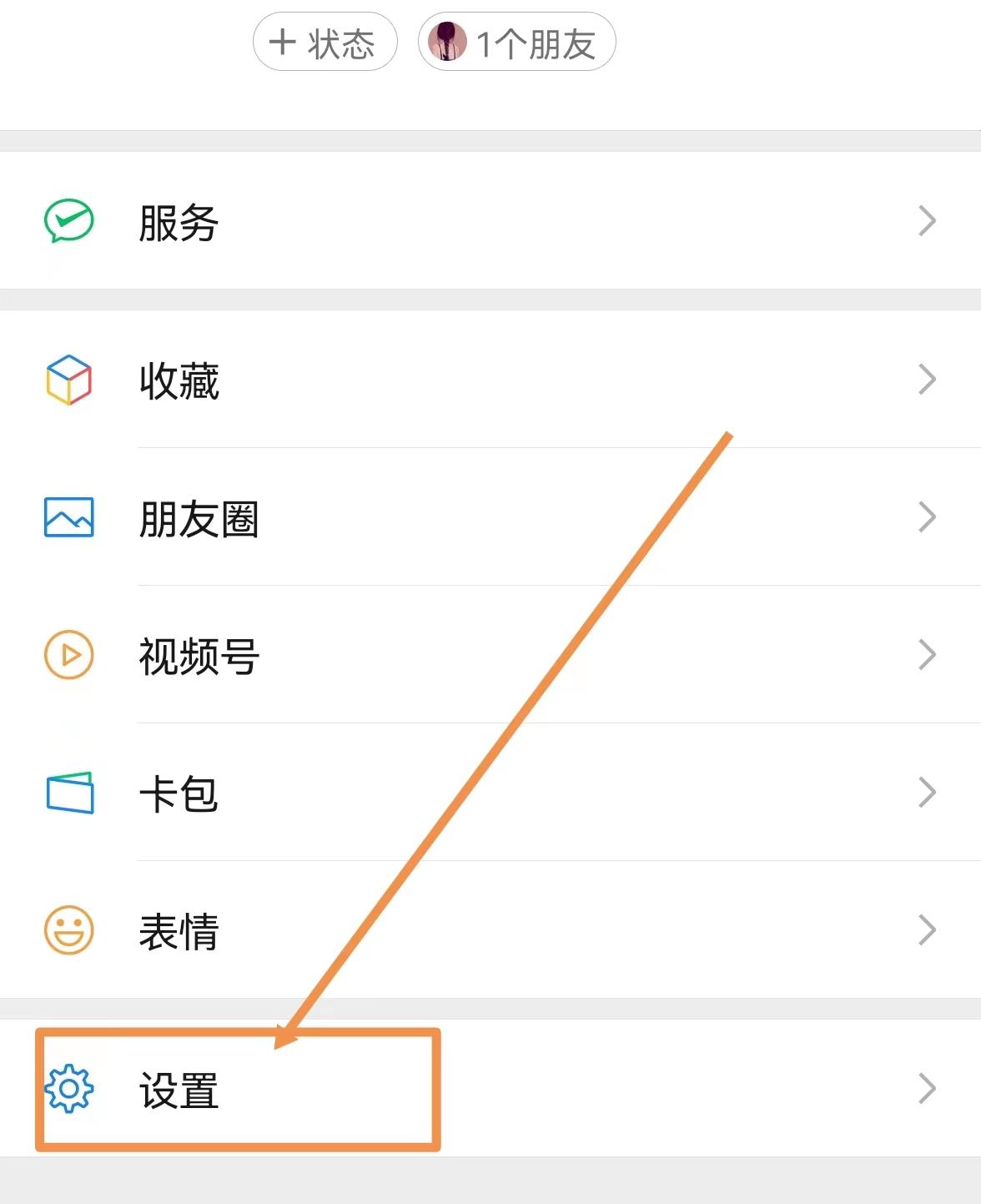View the 1个朋友 status chip
This screenshot has height=1204, width=981.
[x=516, y=43]
